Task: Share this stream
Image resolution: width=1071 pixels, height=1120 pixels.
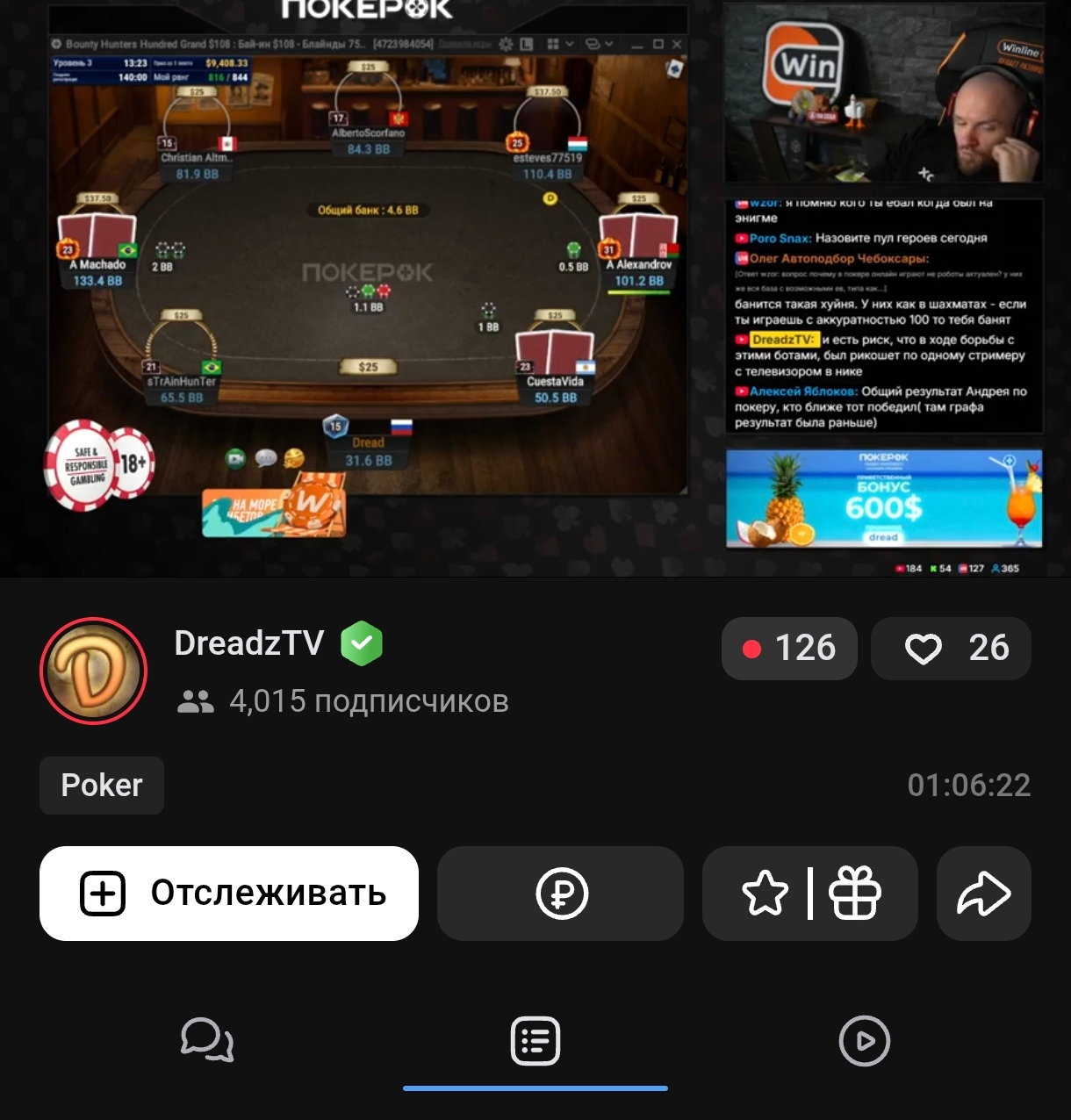Action: (983, 894)
